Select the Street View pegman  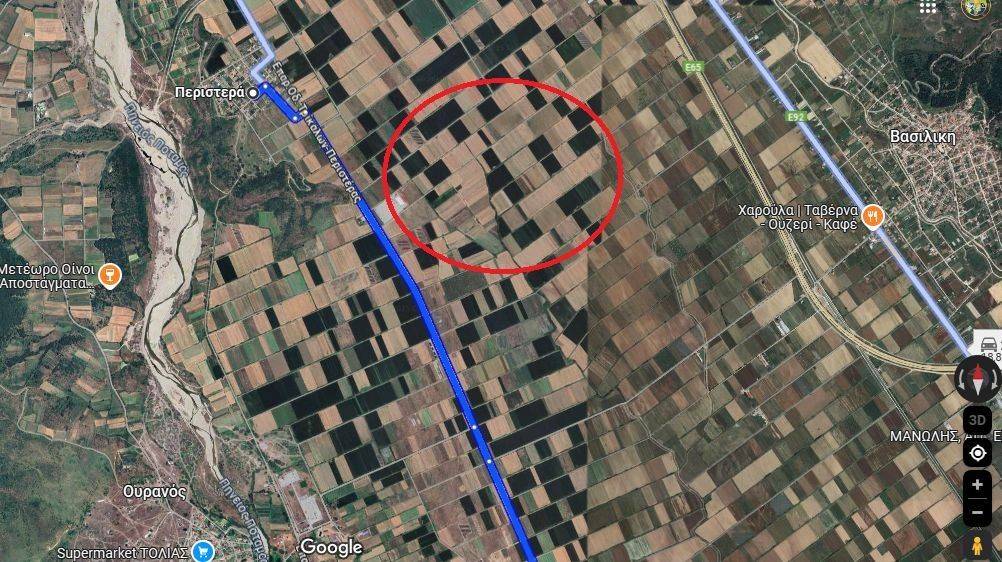tap(977, 546)
